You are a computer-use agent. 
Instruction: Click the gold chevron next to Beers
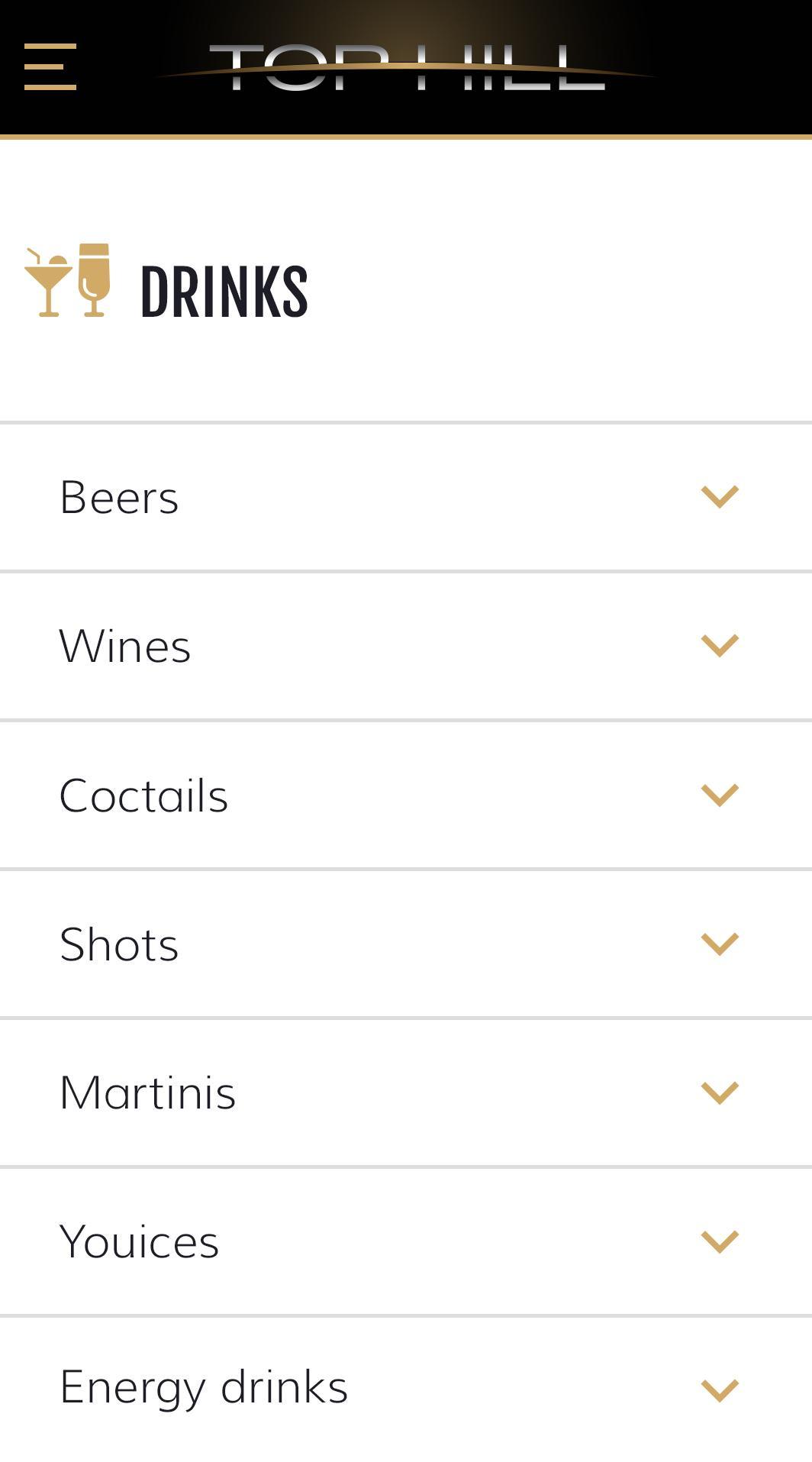tap(718, 497)
